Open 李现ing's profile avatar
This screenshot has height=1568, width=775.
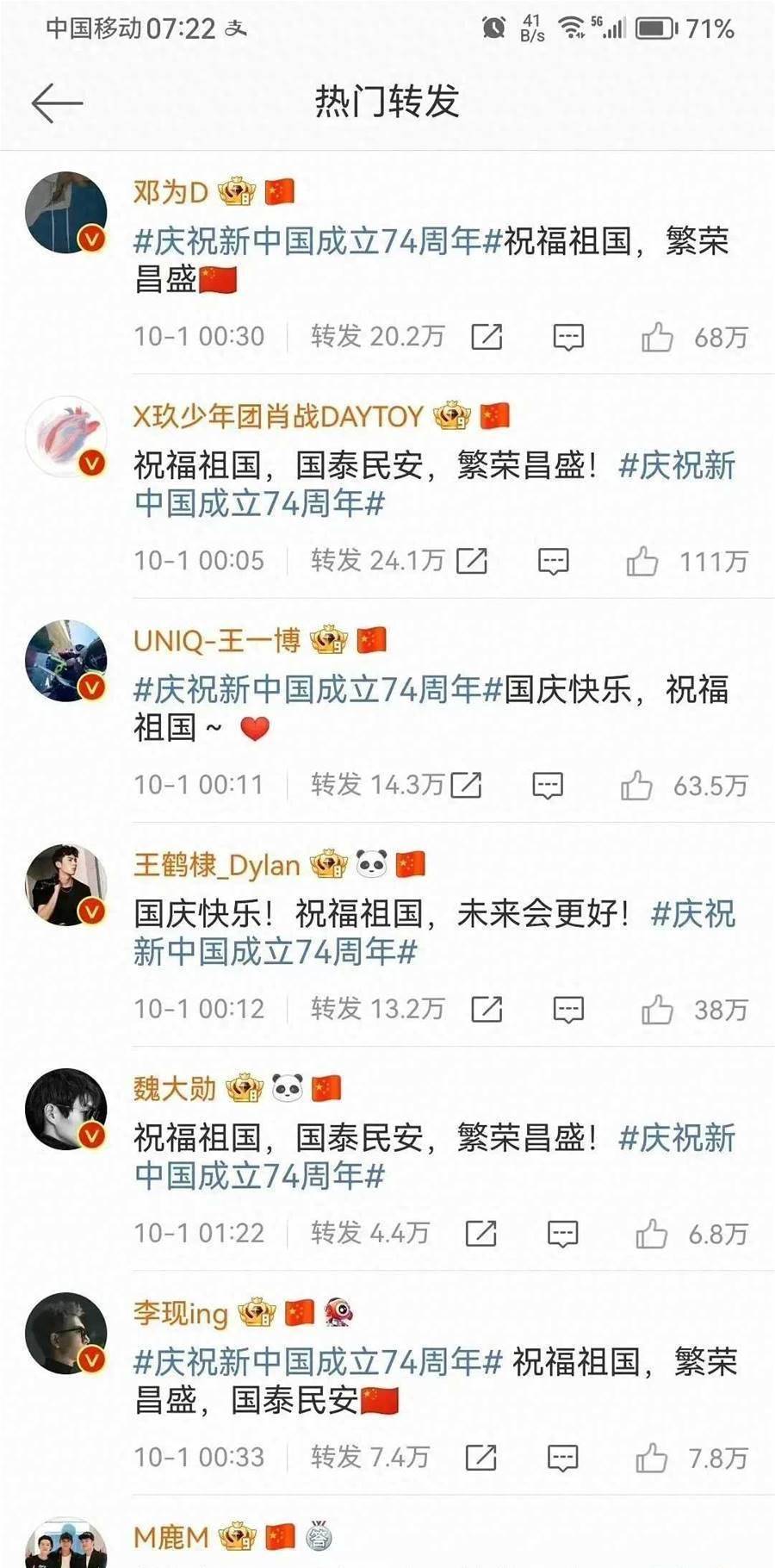[66, 1333]
